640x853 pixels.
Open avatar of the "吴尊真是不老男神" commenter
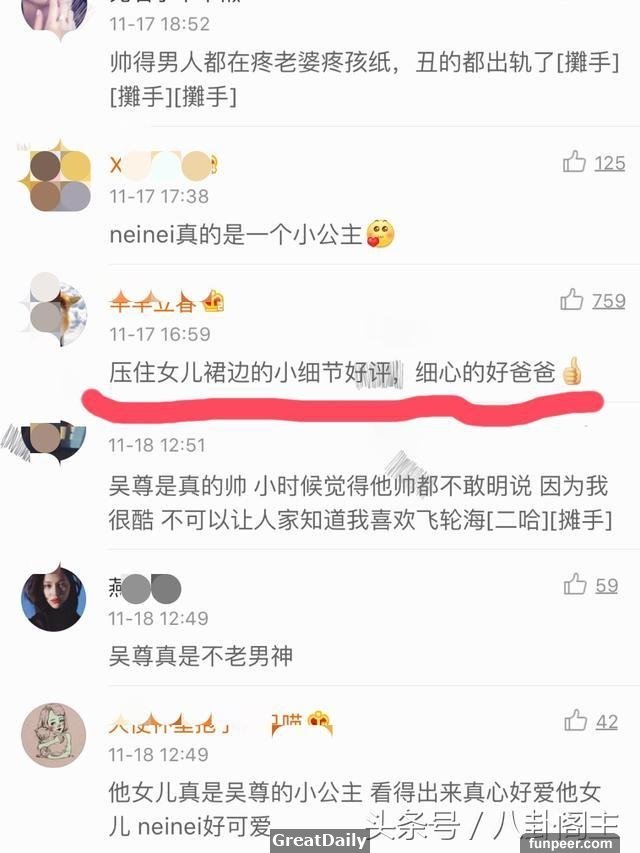(x=54, y=599)
